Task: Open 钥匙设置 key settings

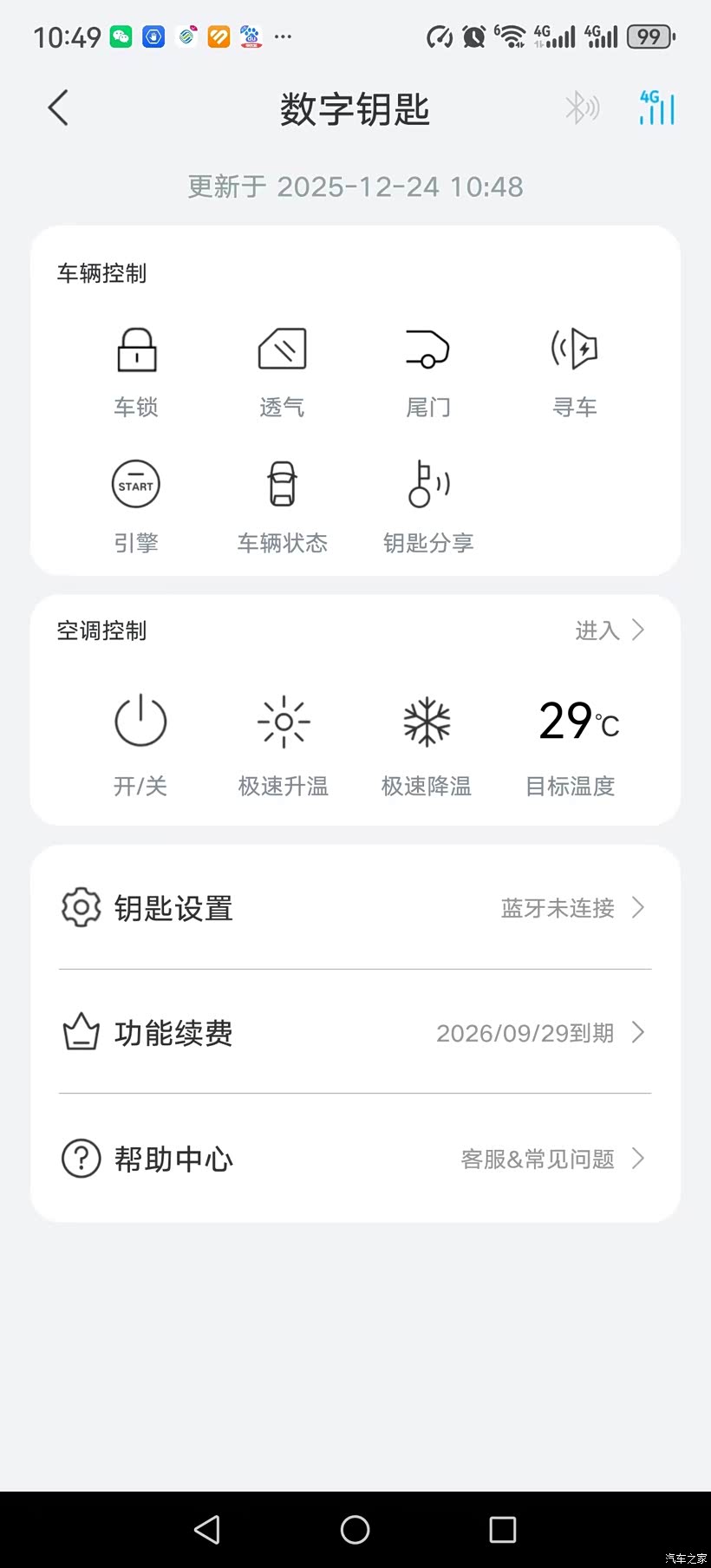Action: coord(355,908)
